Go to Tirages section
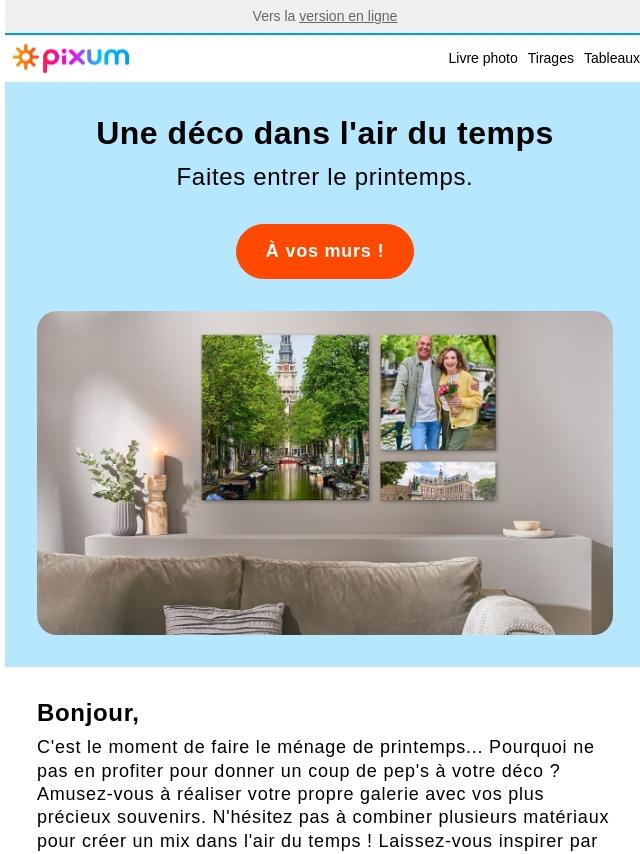This screenshot has width=640, height=854. [550, 58]
